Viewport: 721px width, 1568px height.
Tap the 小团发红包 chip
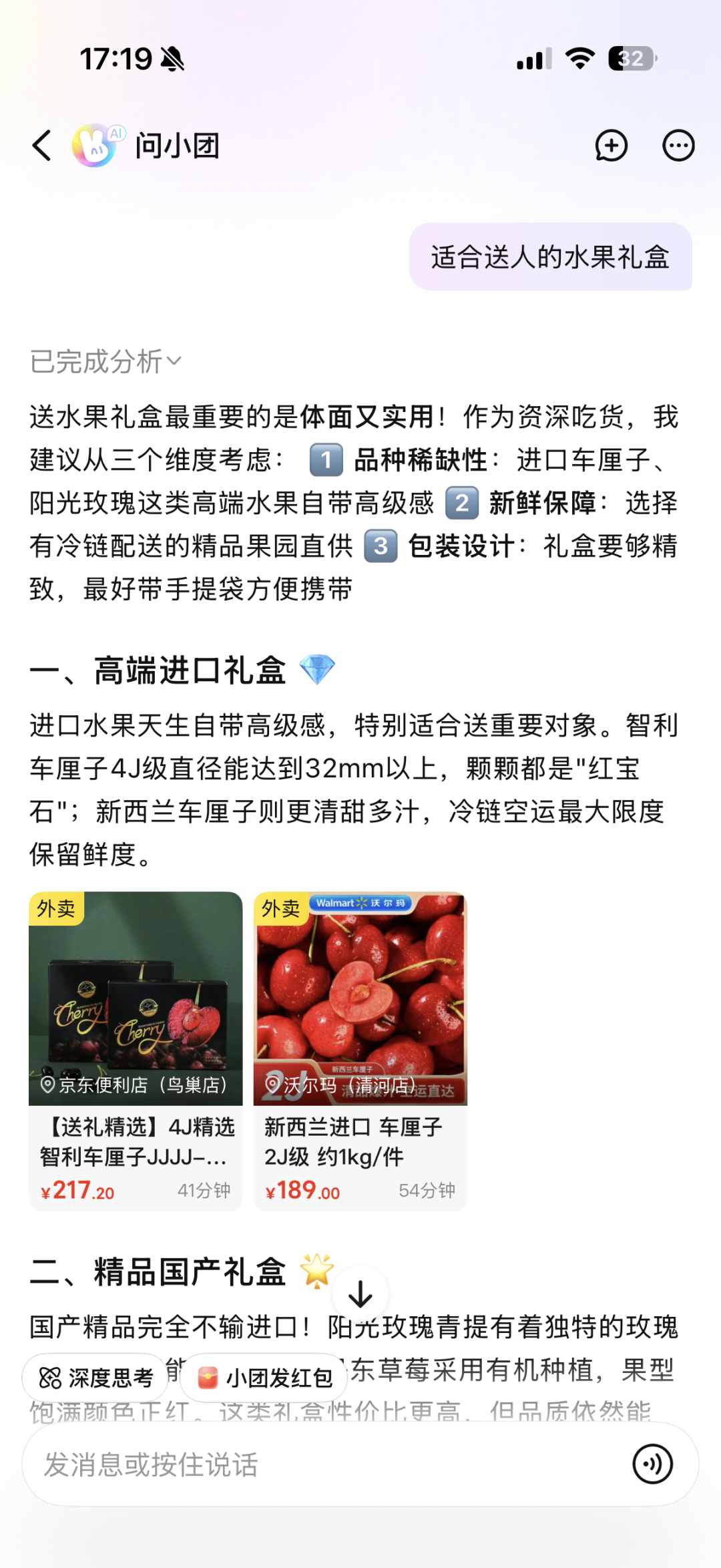(x=264, y=1377)
